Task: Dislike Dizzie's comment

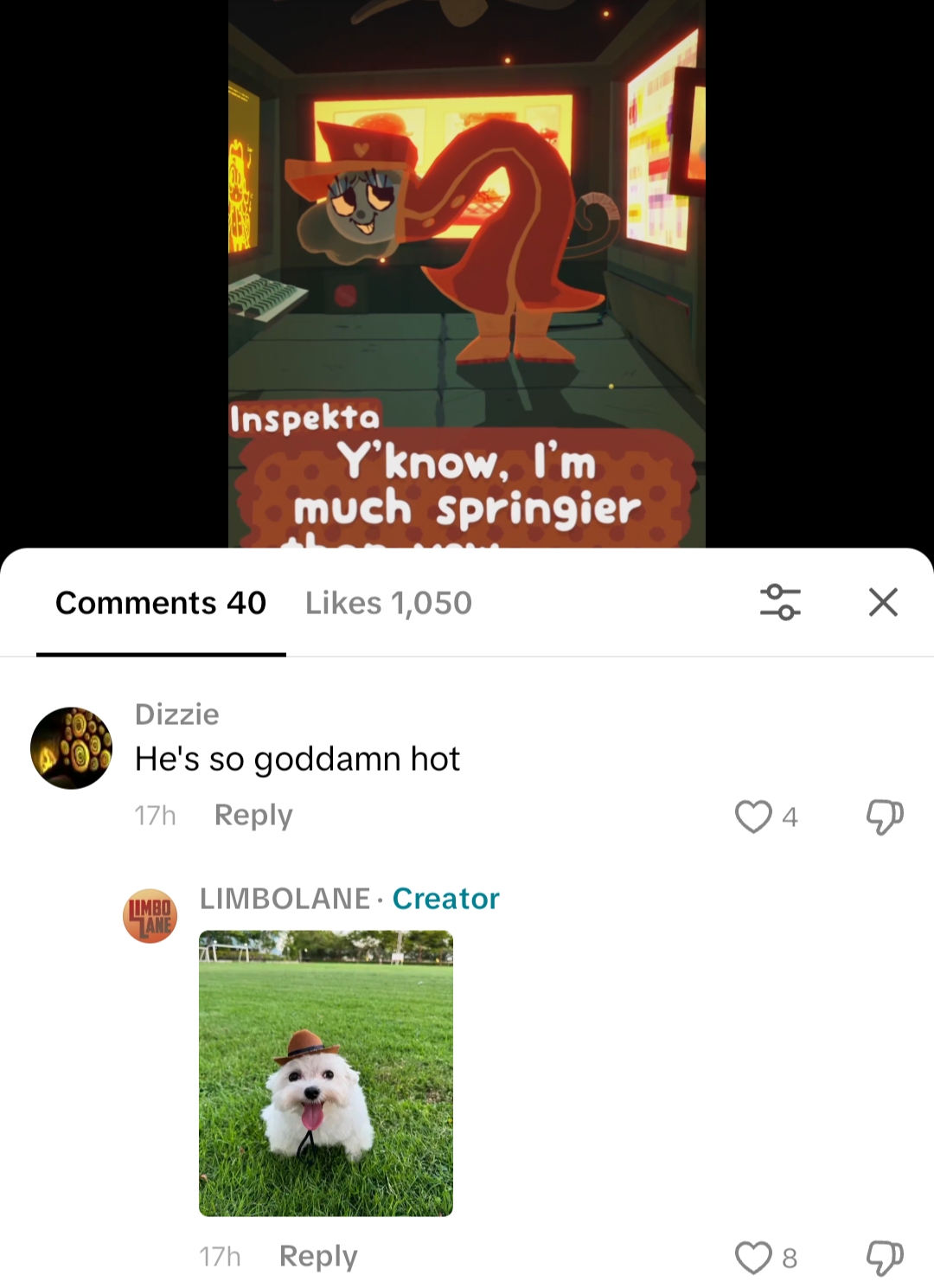Action: point(884,817)
